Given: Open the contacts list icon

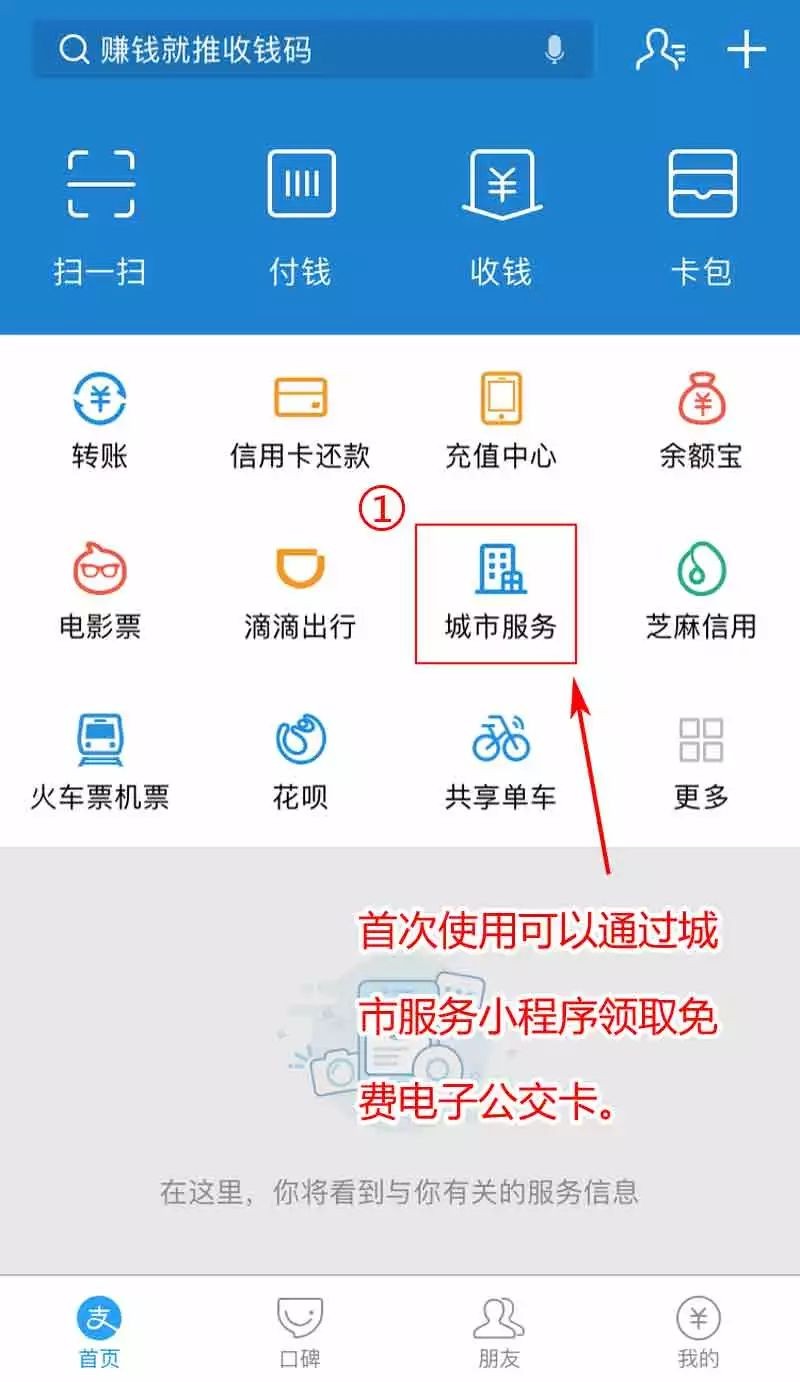Looking at the screenshot, I should [660, 49].
